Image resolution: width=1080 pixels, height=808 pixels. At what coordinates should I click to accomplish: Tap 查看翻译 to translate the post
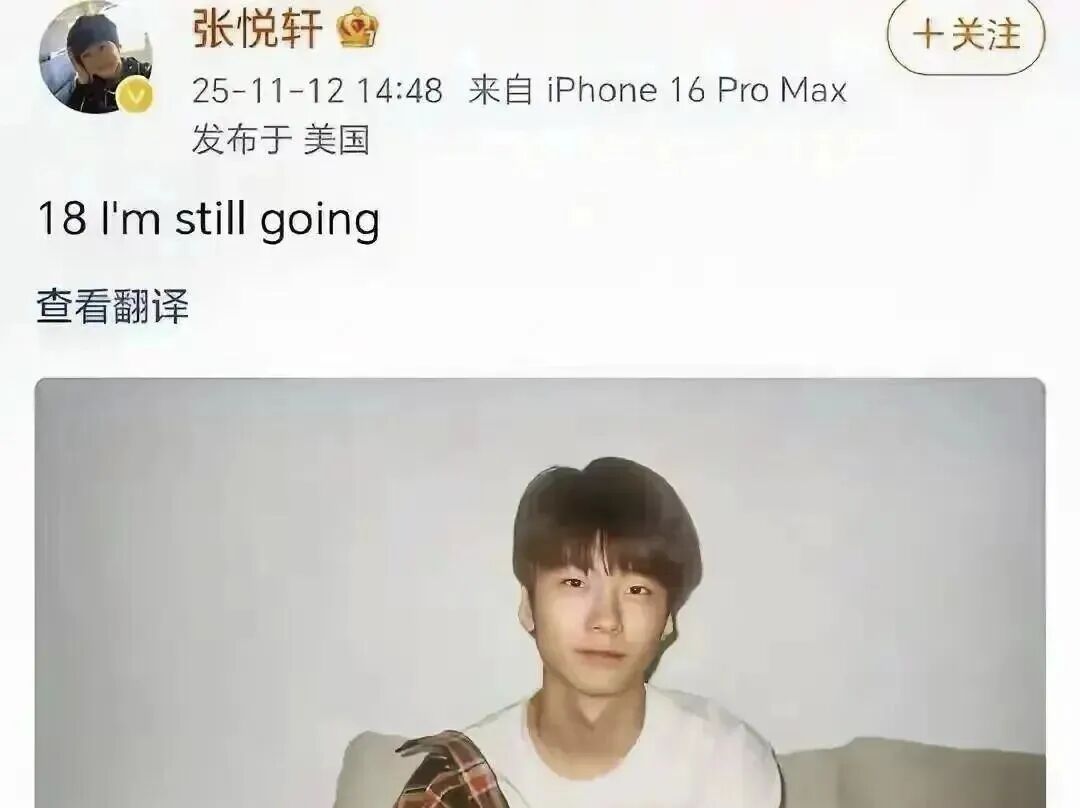tap(112, 305)
